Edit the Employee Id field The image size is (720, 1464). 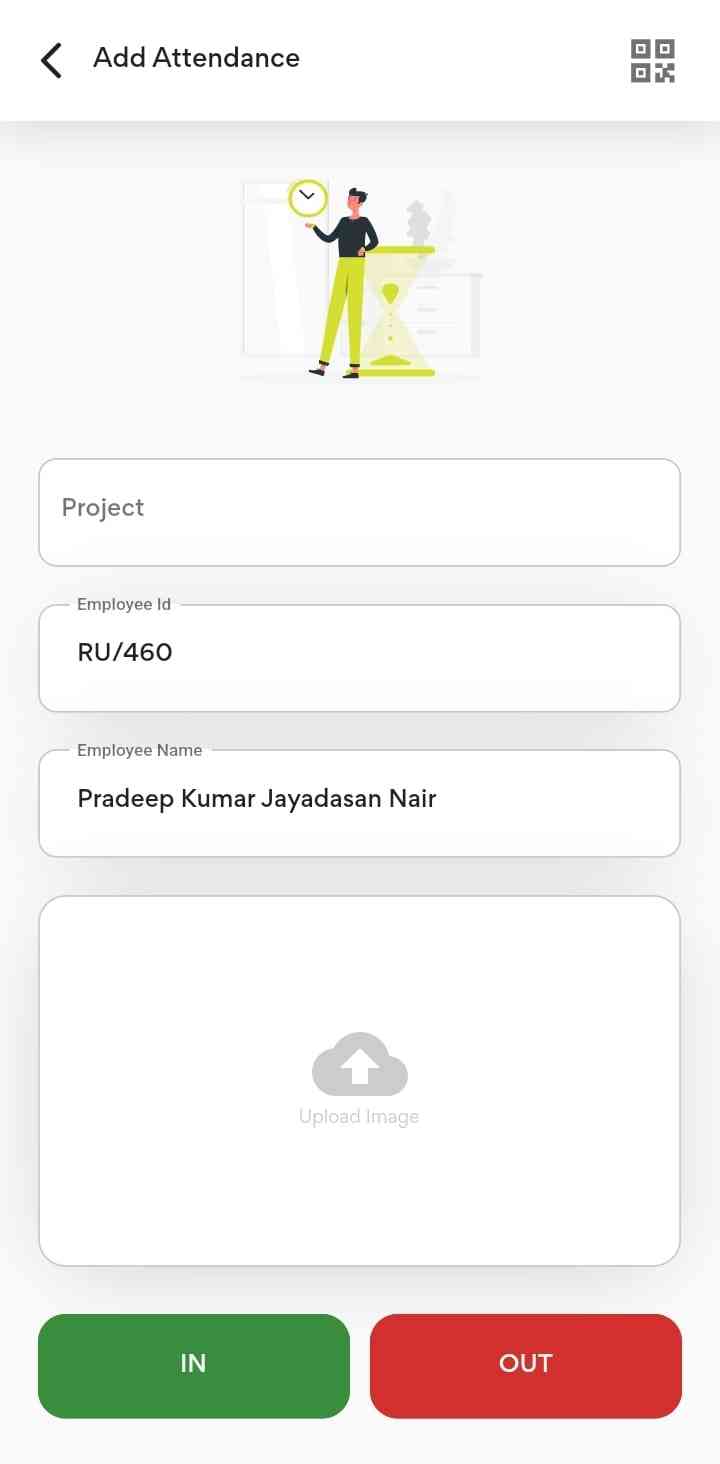359,657
